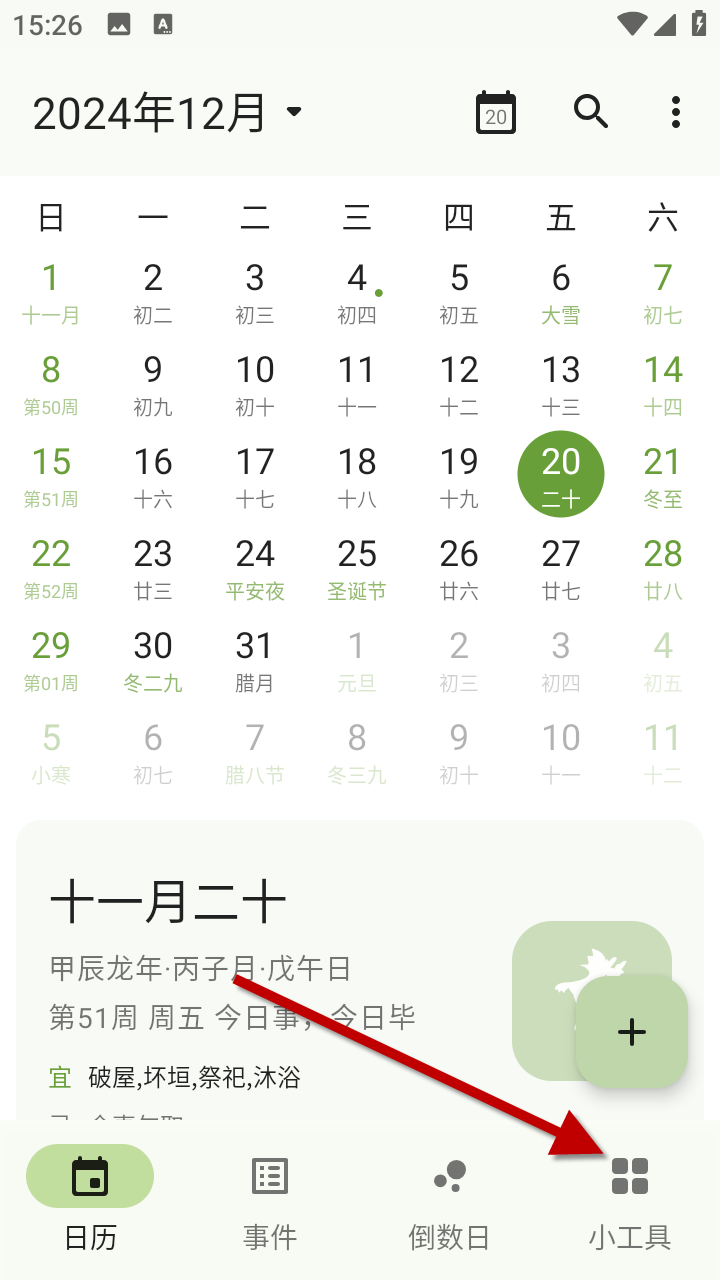Open the overflow menu
The height and width of the screenshot is (1280, 720).
point(676,112)
